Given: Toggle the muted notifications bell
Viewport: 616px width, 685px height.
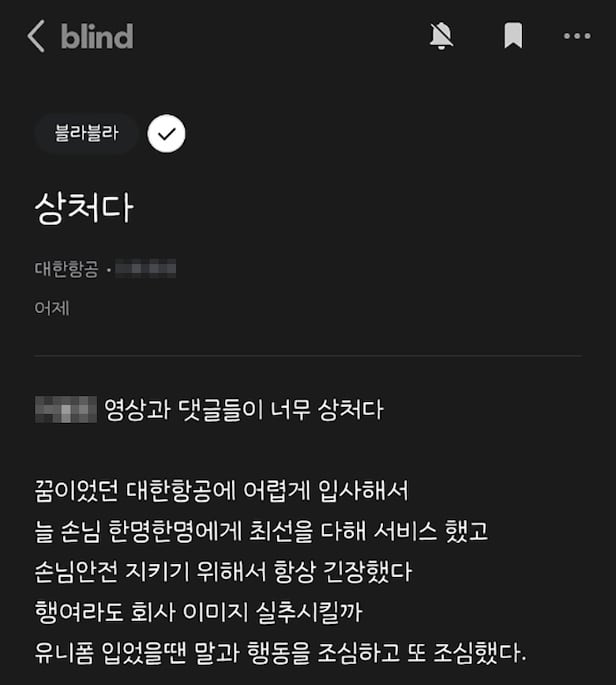Looking at the screenshot, I should pos(441,37).
